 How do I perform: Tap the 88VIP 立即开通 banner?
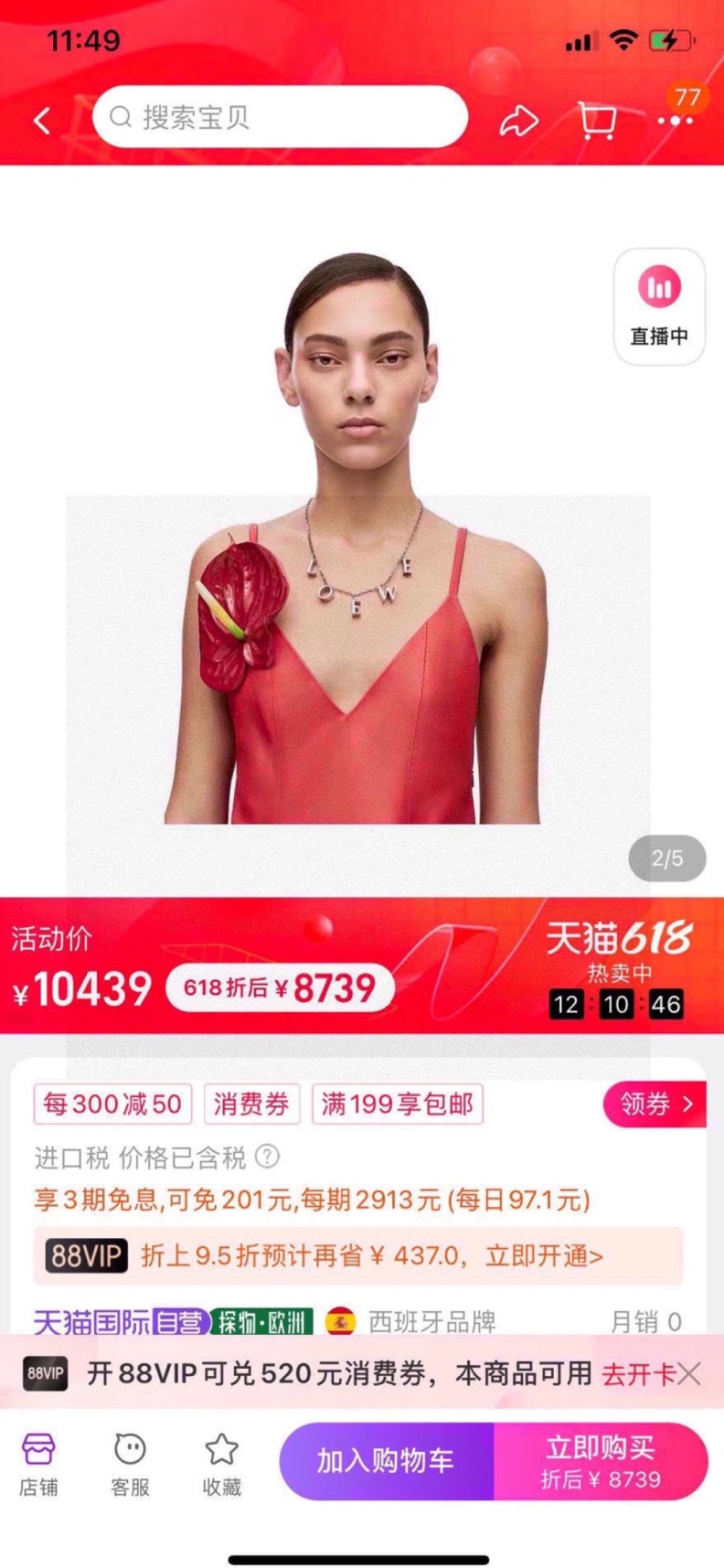coord(358,1255)
